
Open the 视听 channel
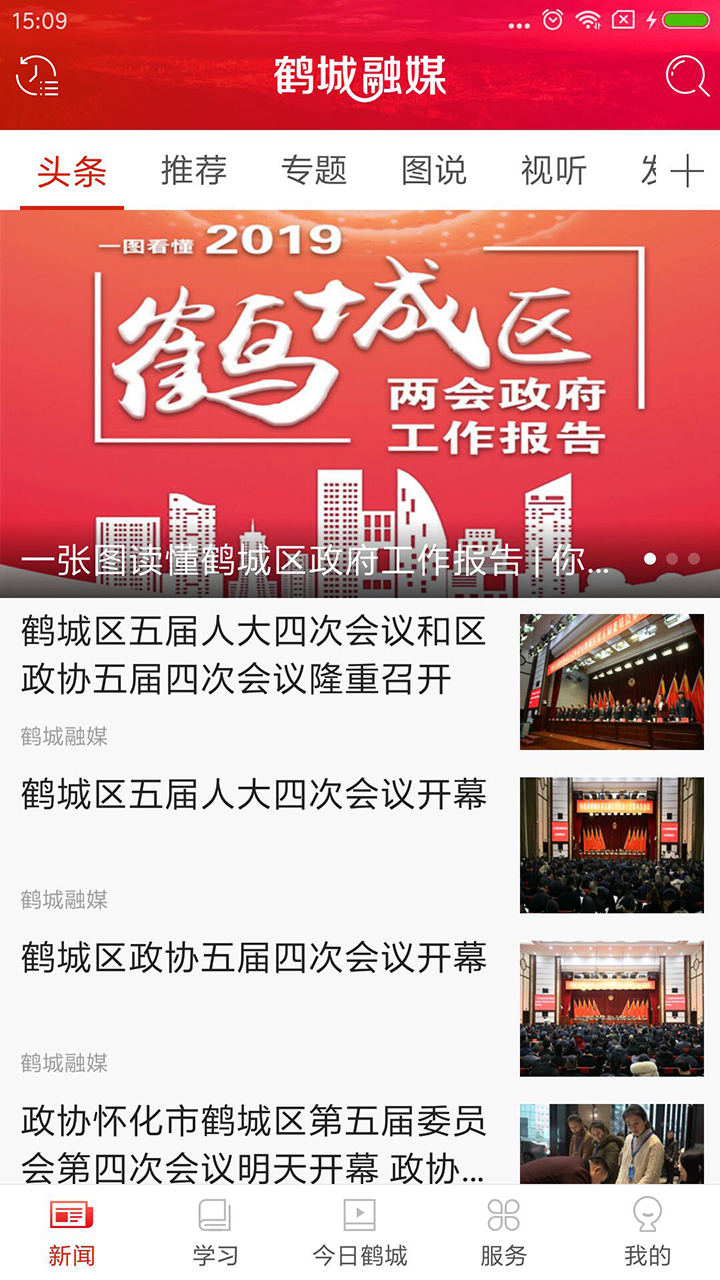[552, 170]
